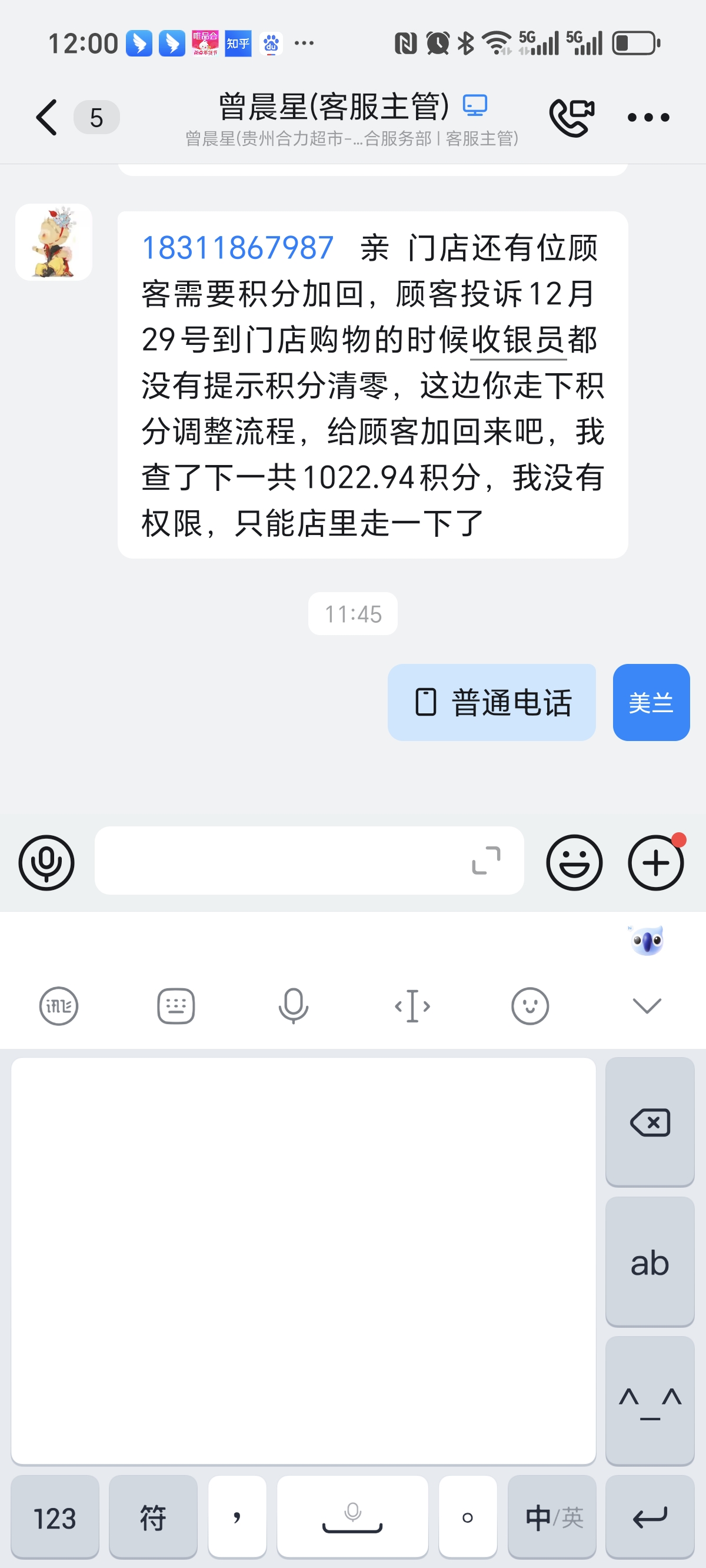The width and height of the screenshot is (706, 1568).
Task: Open the three-dot more options menu
Action: click(648, 117)
